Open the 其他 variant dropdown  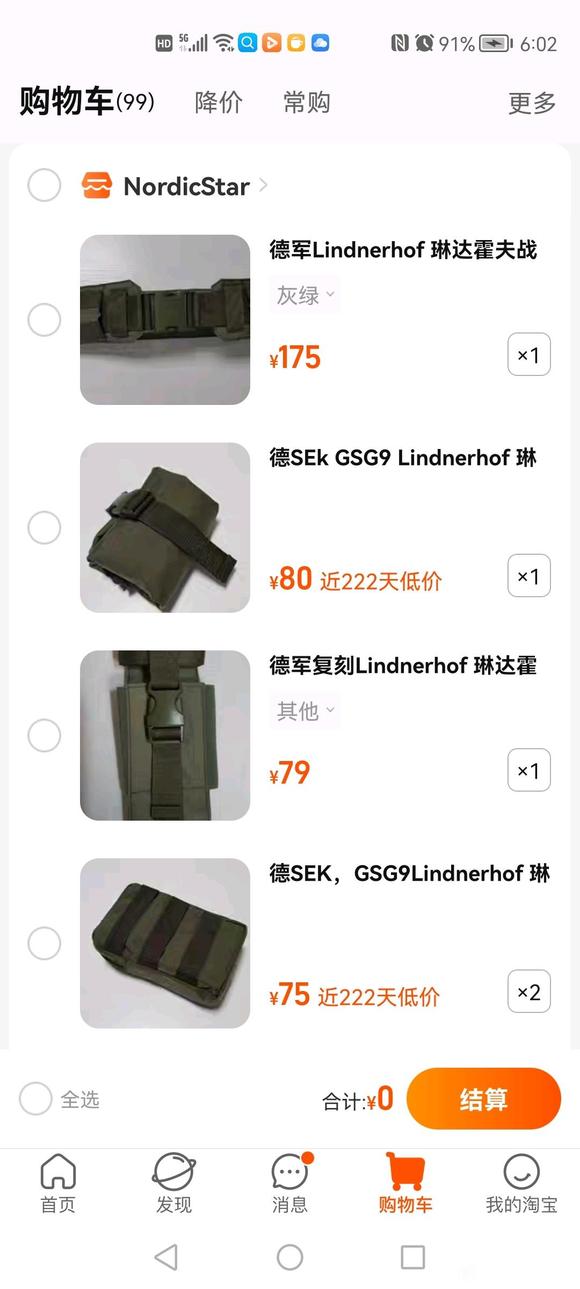tap(305, 711)
